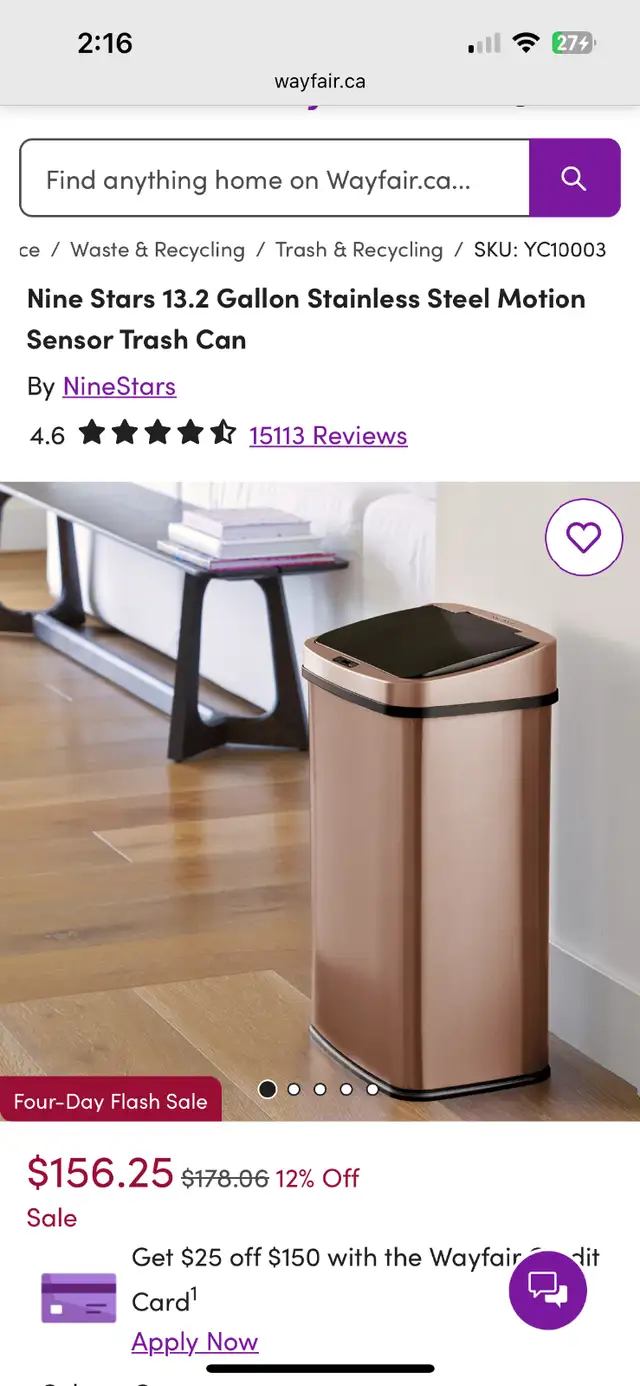Open the Trash & Recycling breadcrumb
The image size is (640, 1386).
tap(359, 250)
